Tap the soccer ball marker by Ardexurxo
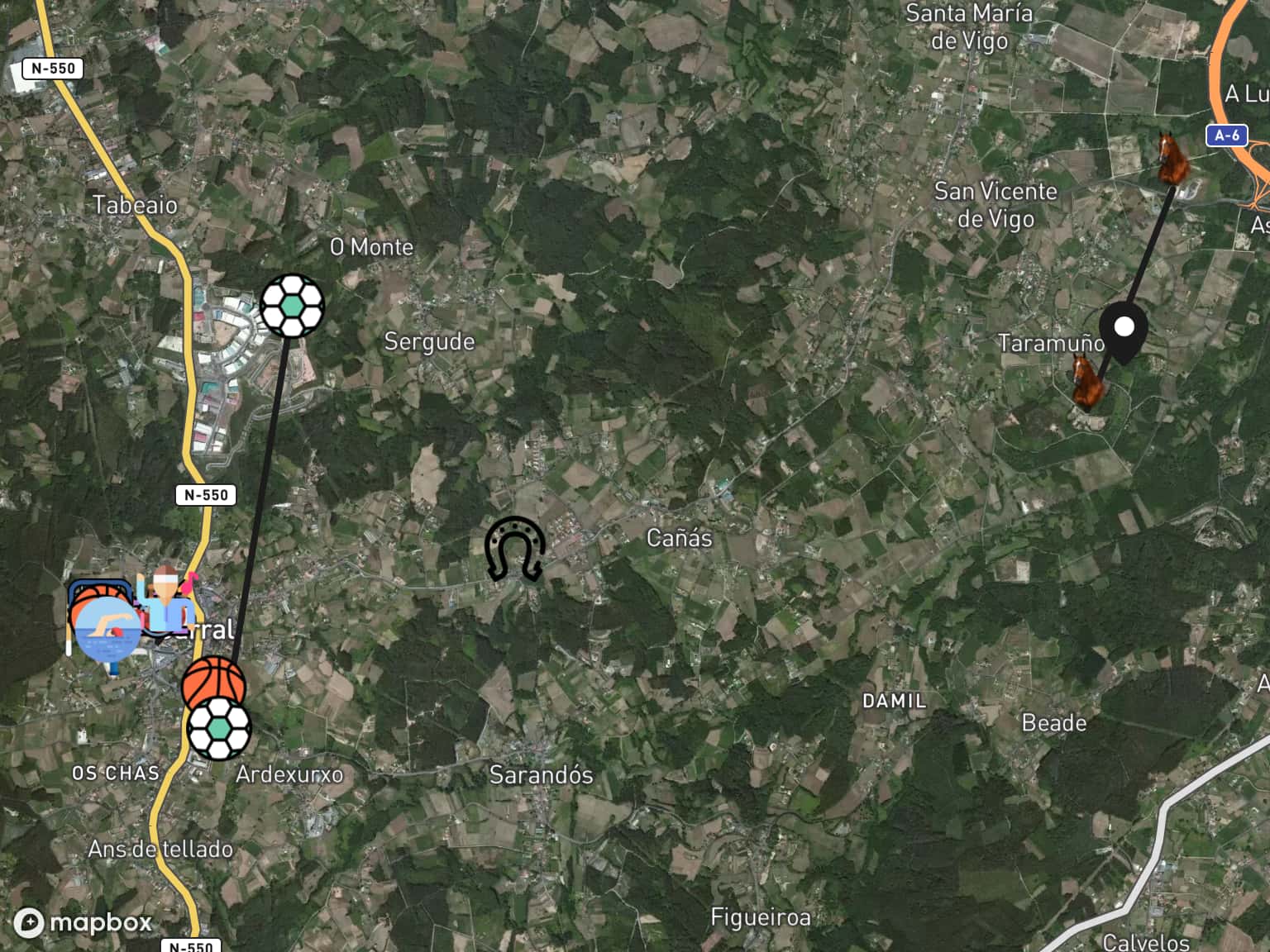This screenshot has width=1270, height=952. 218,729
